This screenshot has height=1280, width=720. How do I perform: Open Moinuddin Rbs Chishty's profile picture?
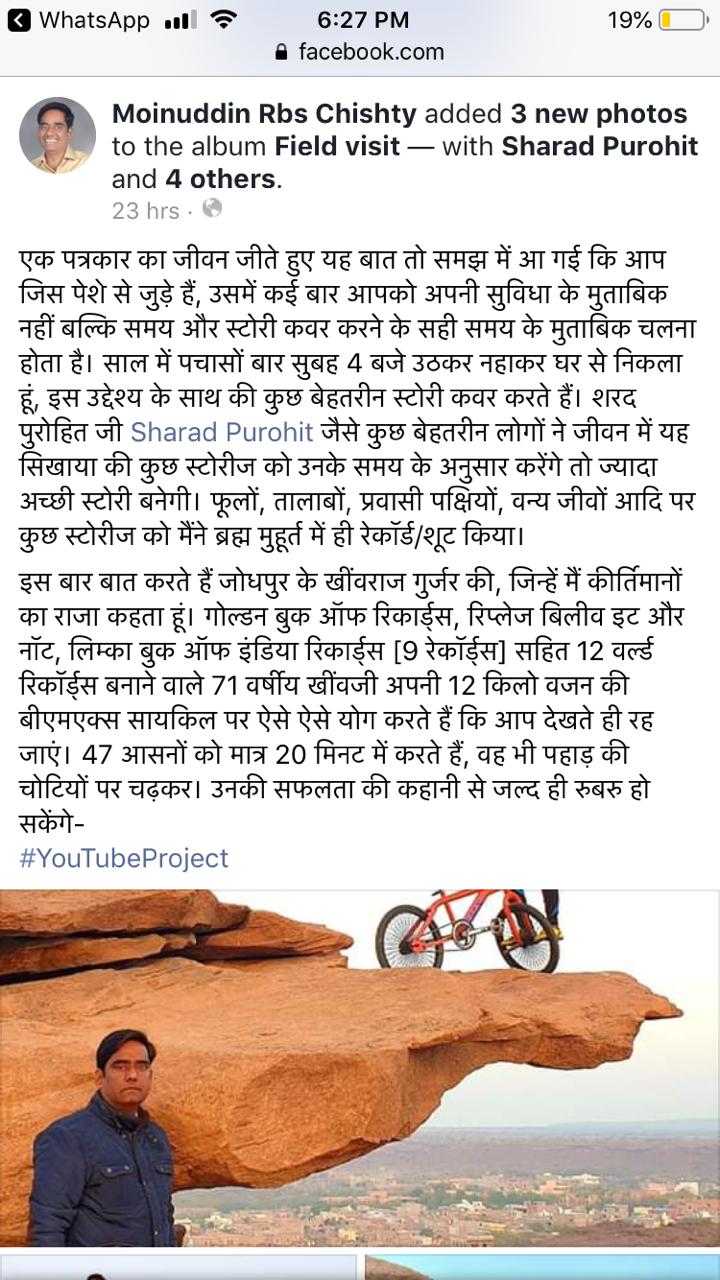[x=58, y=136]
